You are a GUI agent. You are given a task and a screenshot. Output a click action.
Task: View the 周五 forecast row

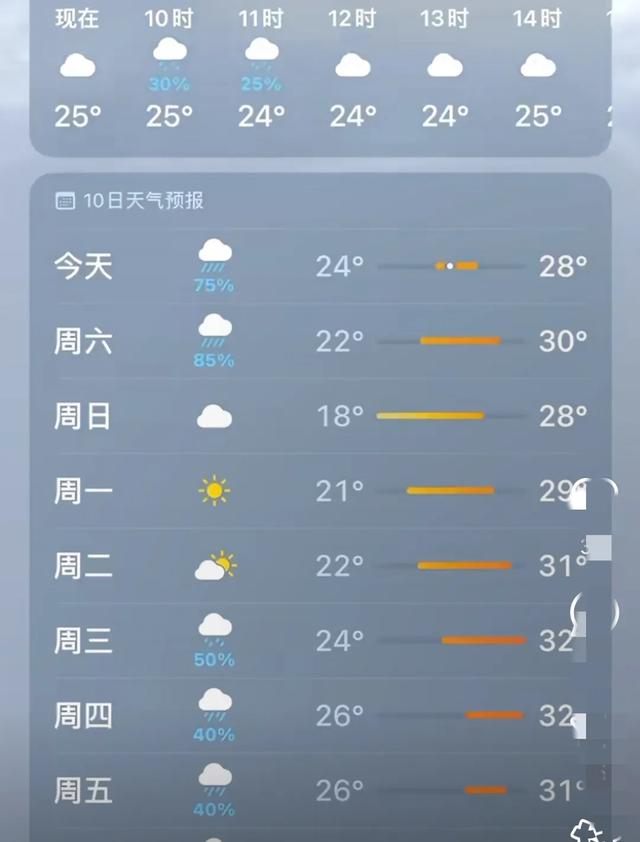coord(321,790)
